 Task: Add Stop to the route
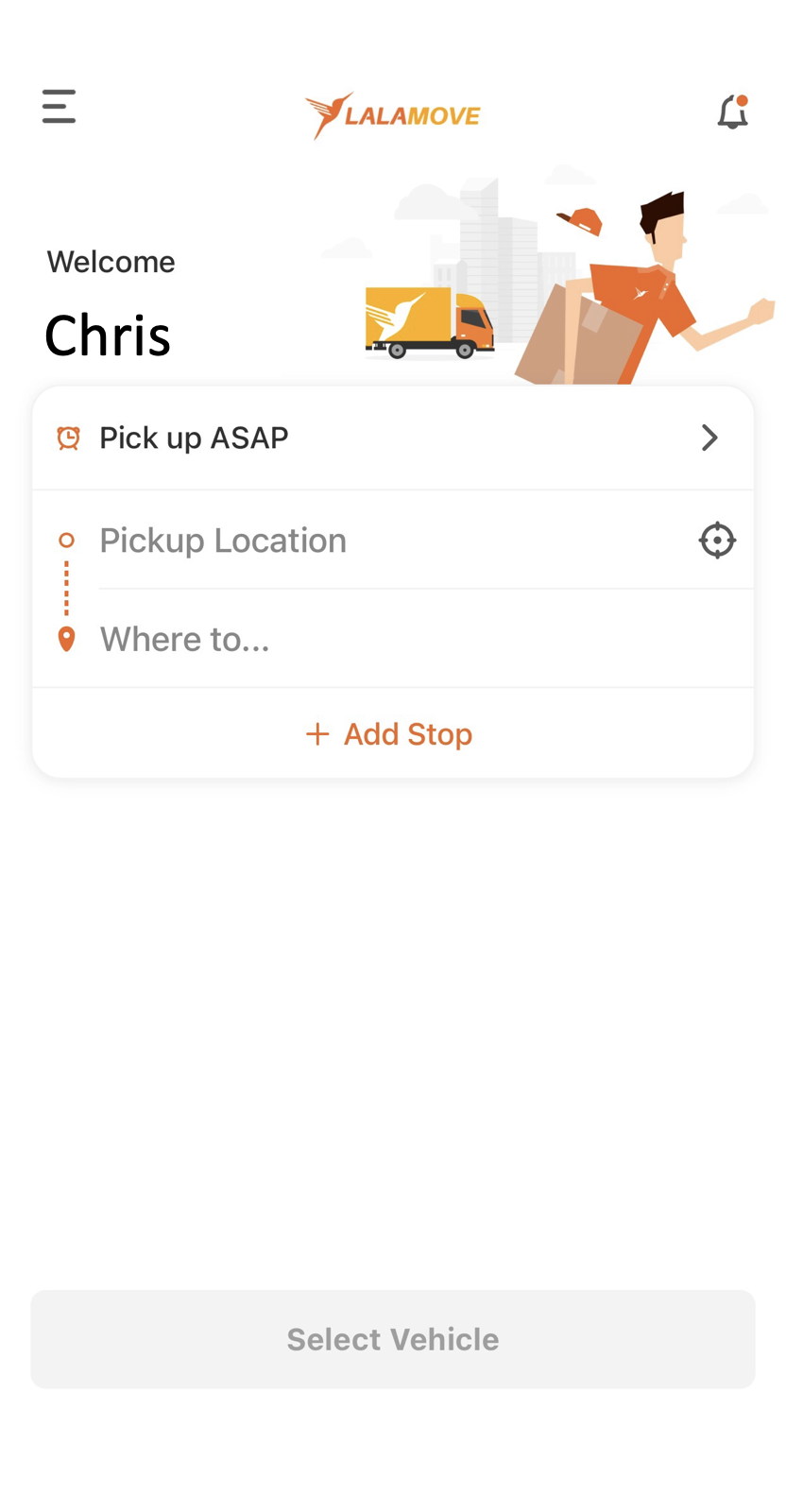click(x=389, y=734)
